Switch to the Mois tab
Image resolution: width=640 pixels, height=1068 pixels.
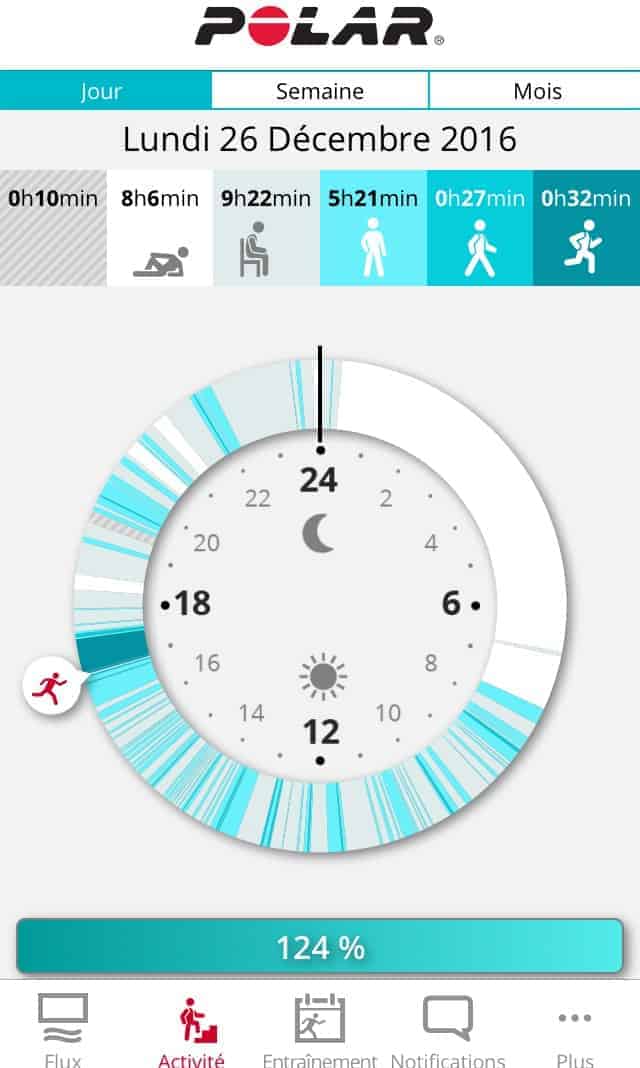(536, 91)
